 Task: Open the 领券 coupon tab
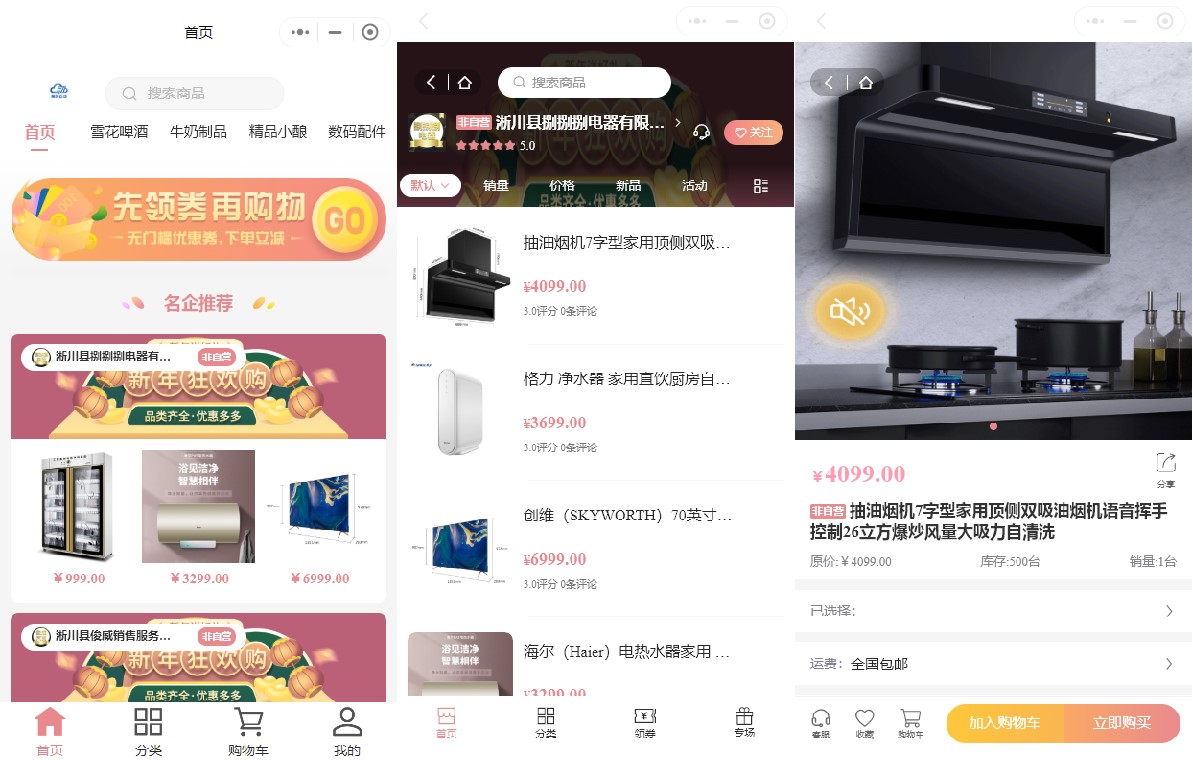pos(645,723)
